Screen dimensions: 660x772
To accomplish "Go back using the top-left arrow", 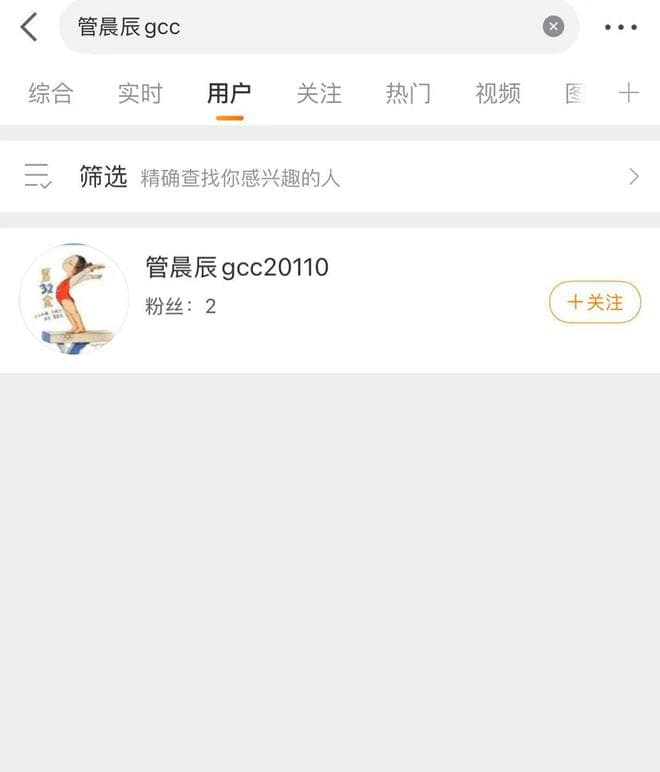I will tap(29, 27).
